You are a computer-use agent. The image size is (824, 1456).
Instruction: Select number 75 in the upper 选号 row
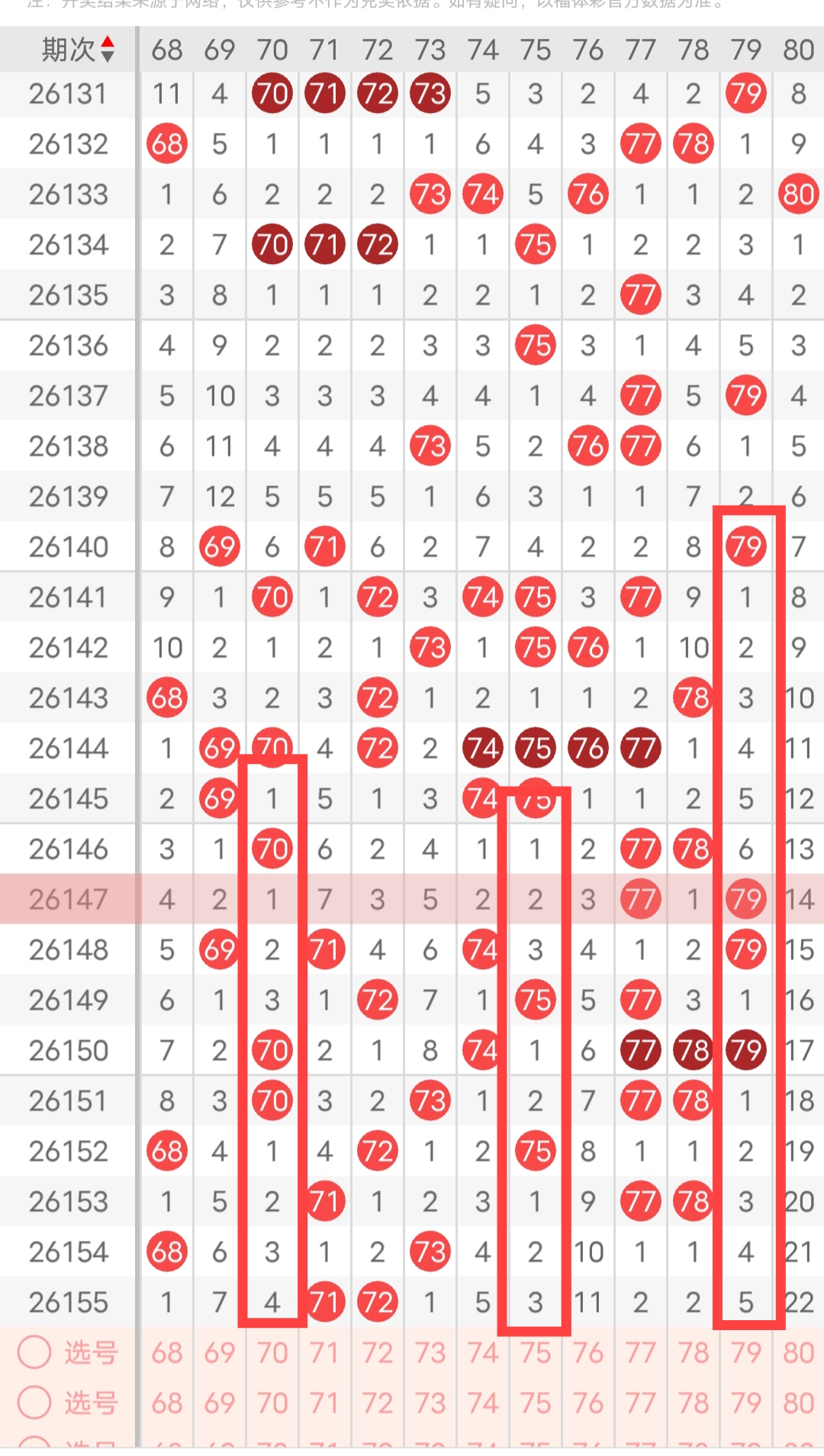tap(536, 1353)
